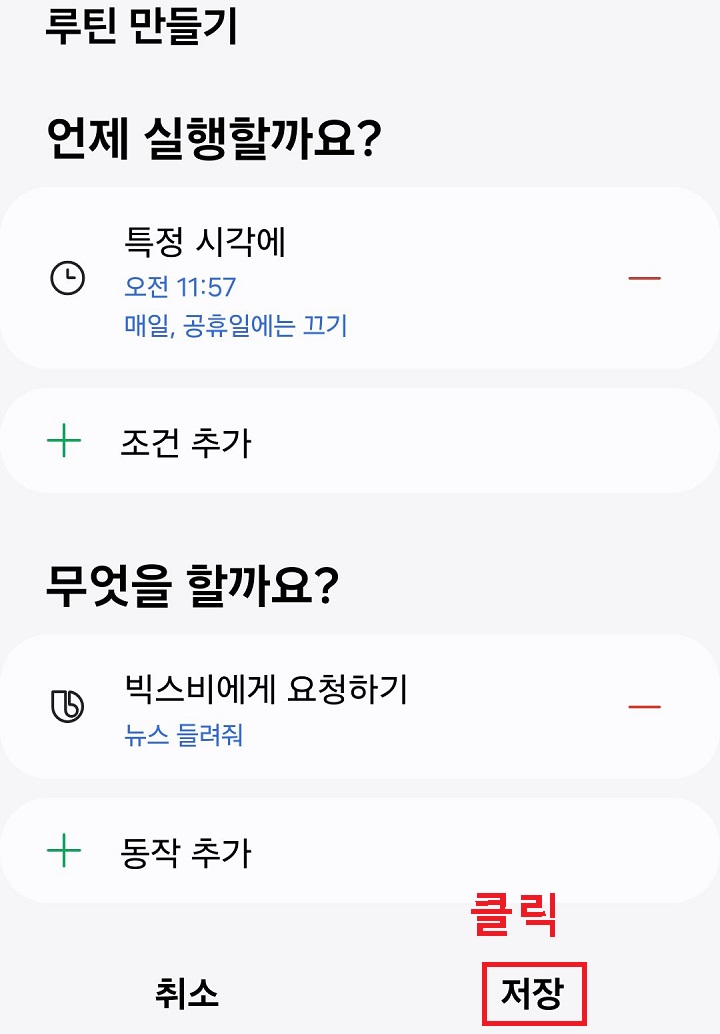Viewport: 720px width, 1034px height.
Task: Click the green plus icon for 동작 추가
Action: (x=65, y=850)
